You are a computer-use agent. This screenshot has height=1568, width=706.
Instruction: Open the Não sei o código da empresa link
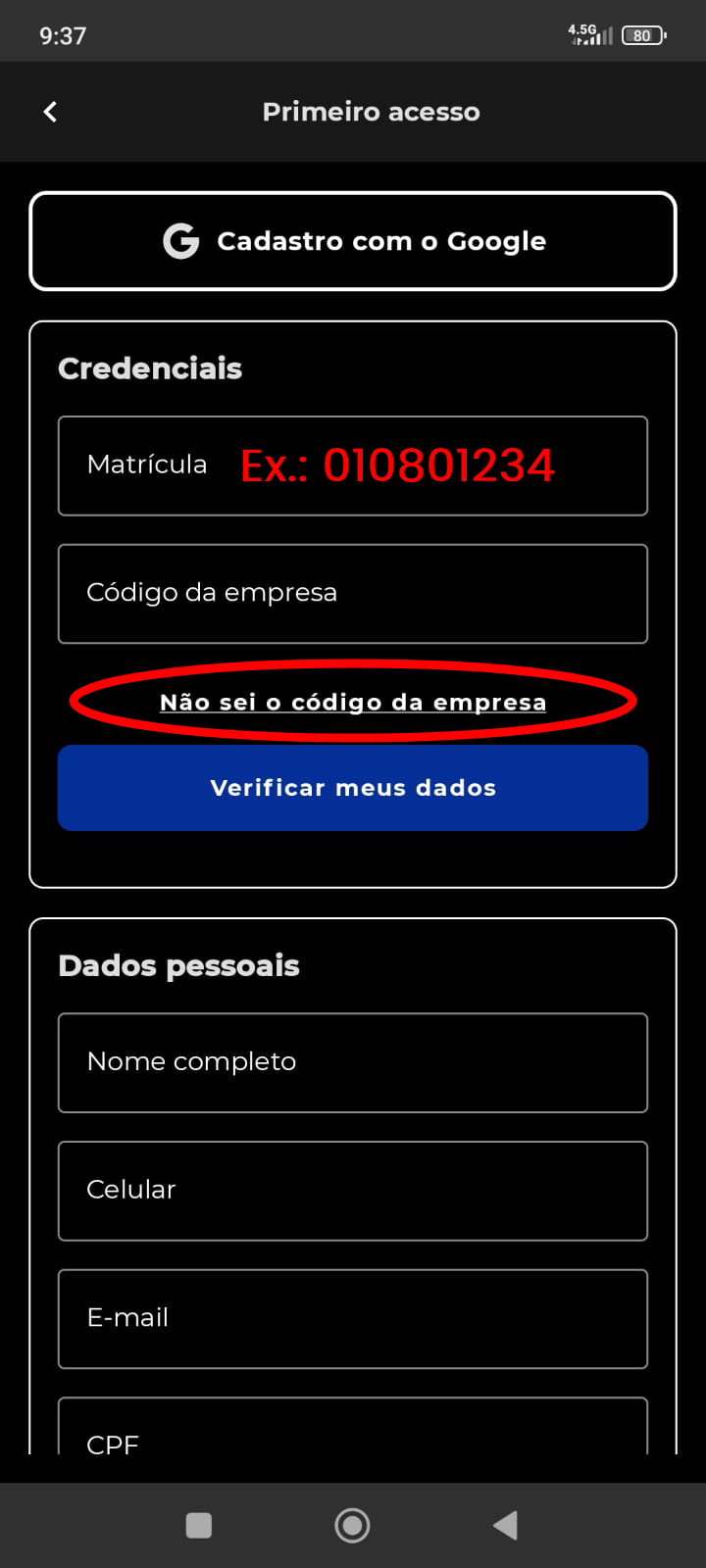353,703
